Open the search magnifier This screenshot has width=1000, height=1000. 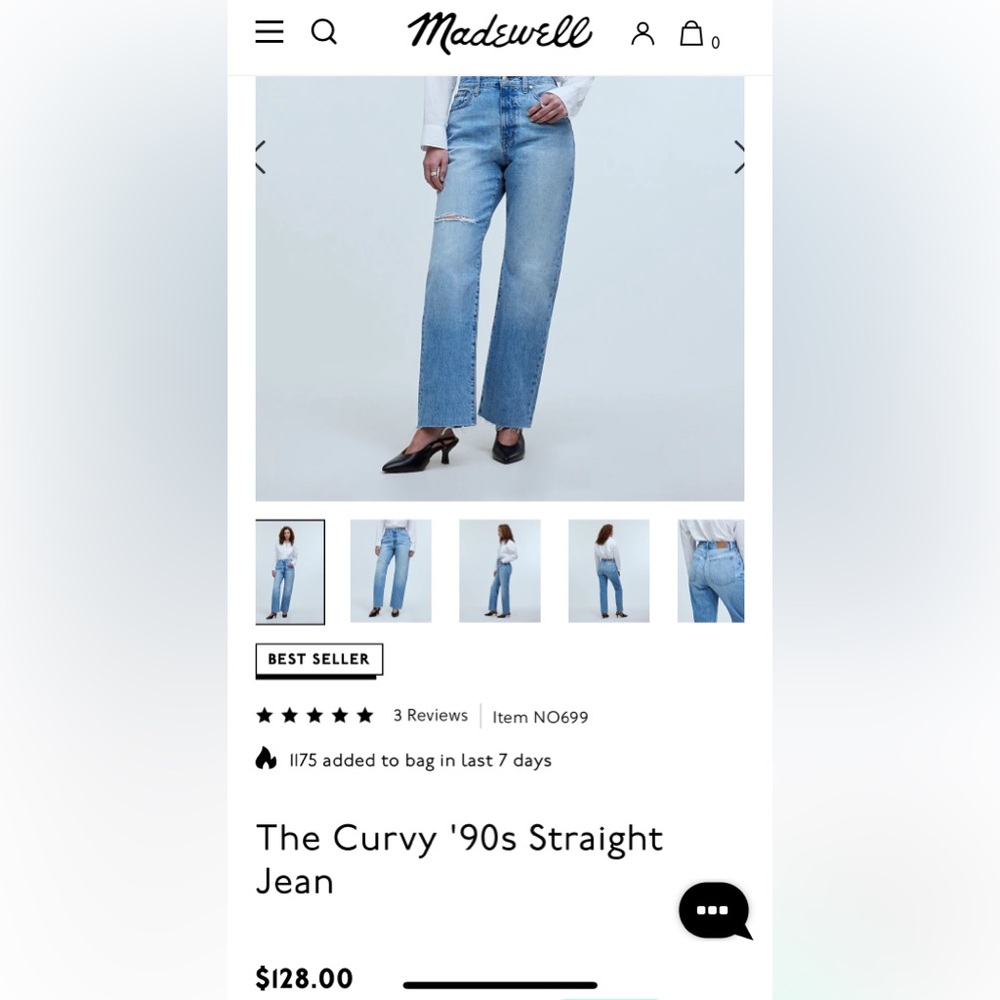pos(324,32)
